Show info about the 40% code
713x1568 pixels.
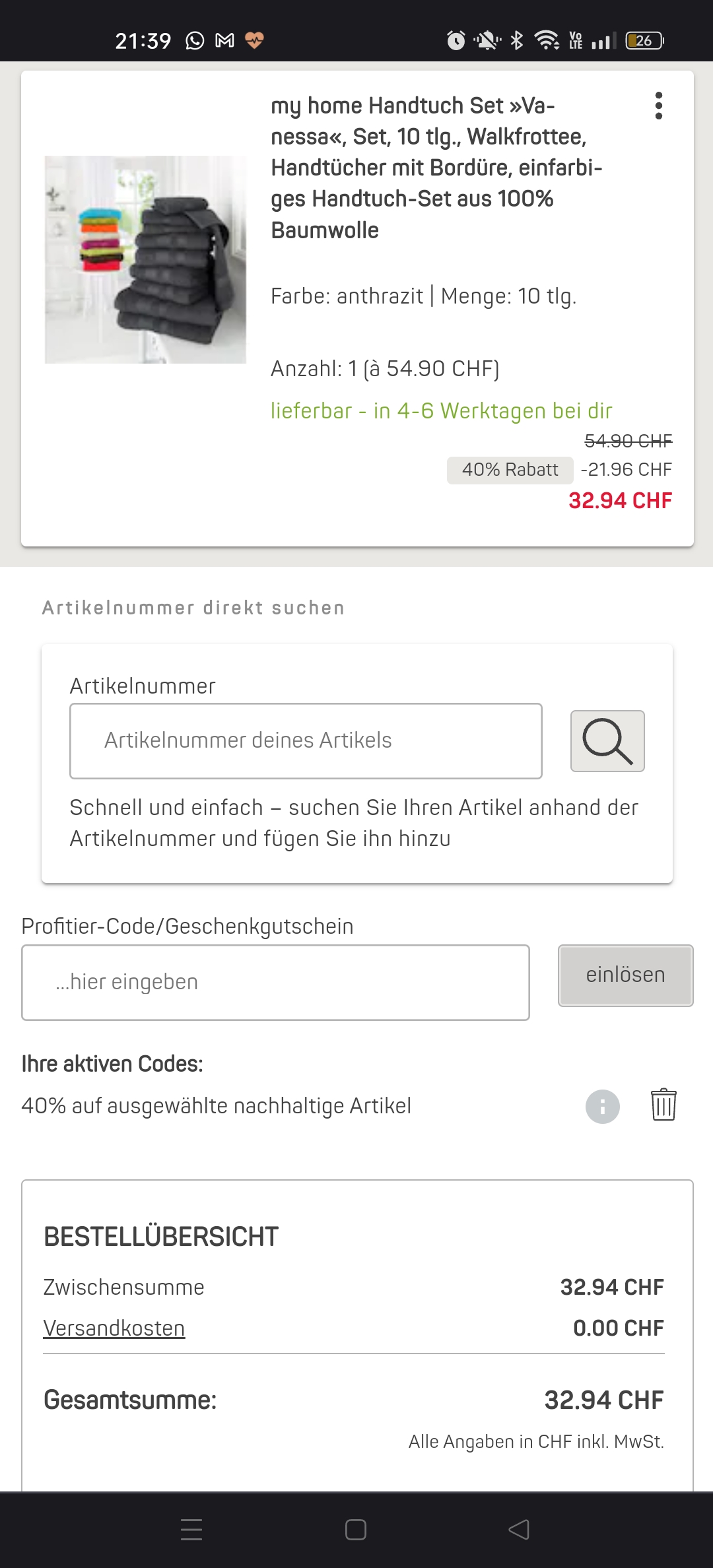[602, 1106]
